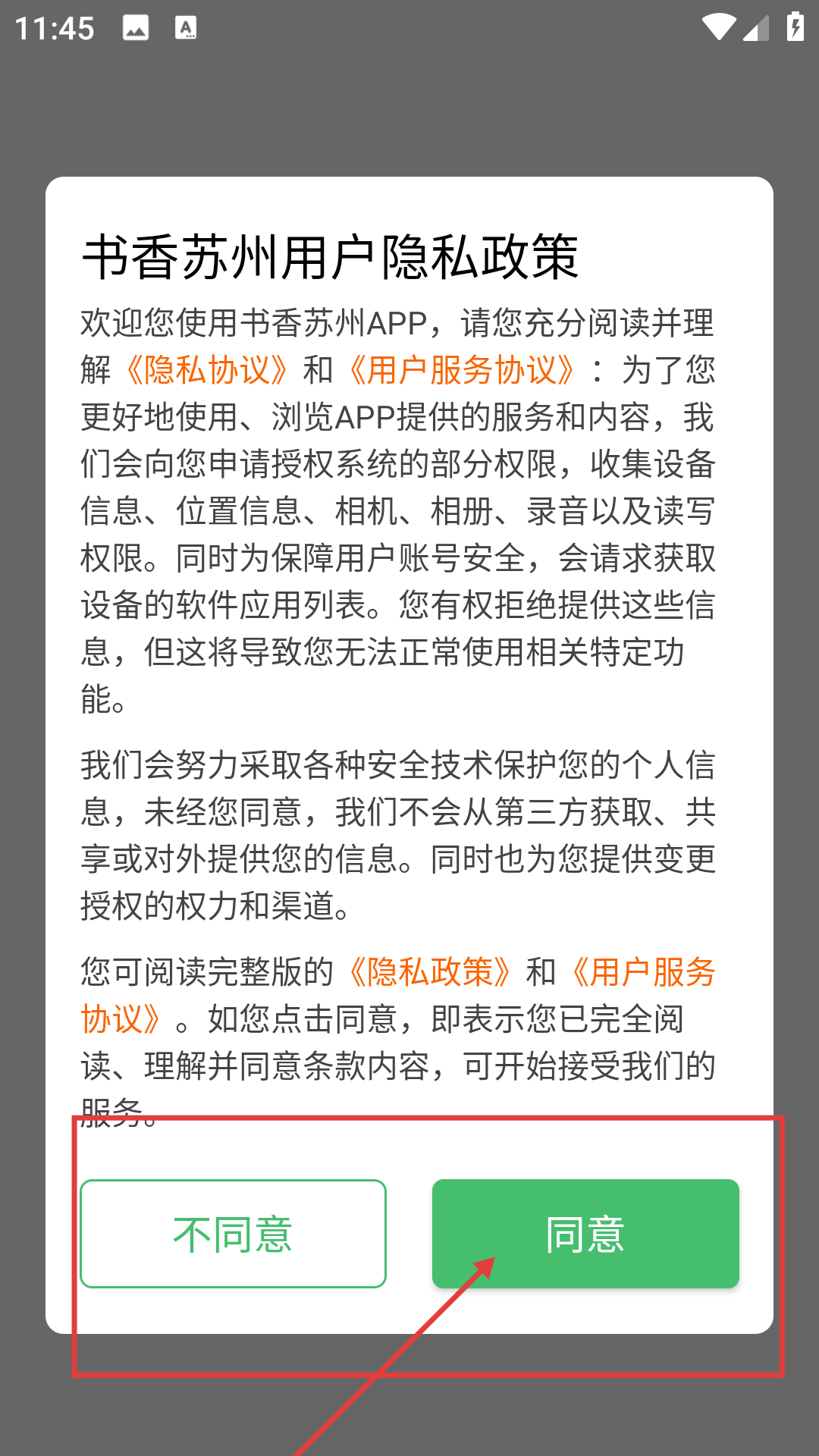
Task: Open 《用户服务协议》 link next to 《隐私协议》
Action: pos(461,370)
